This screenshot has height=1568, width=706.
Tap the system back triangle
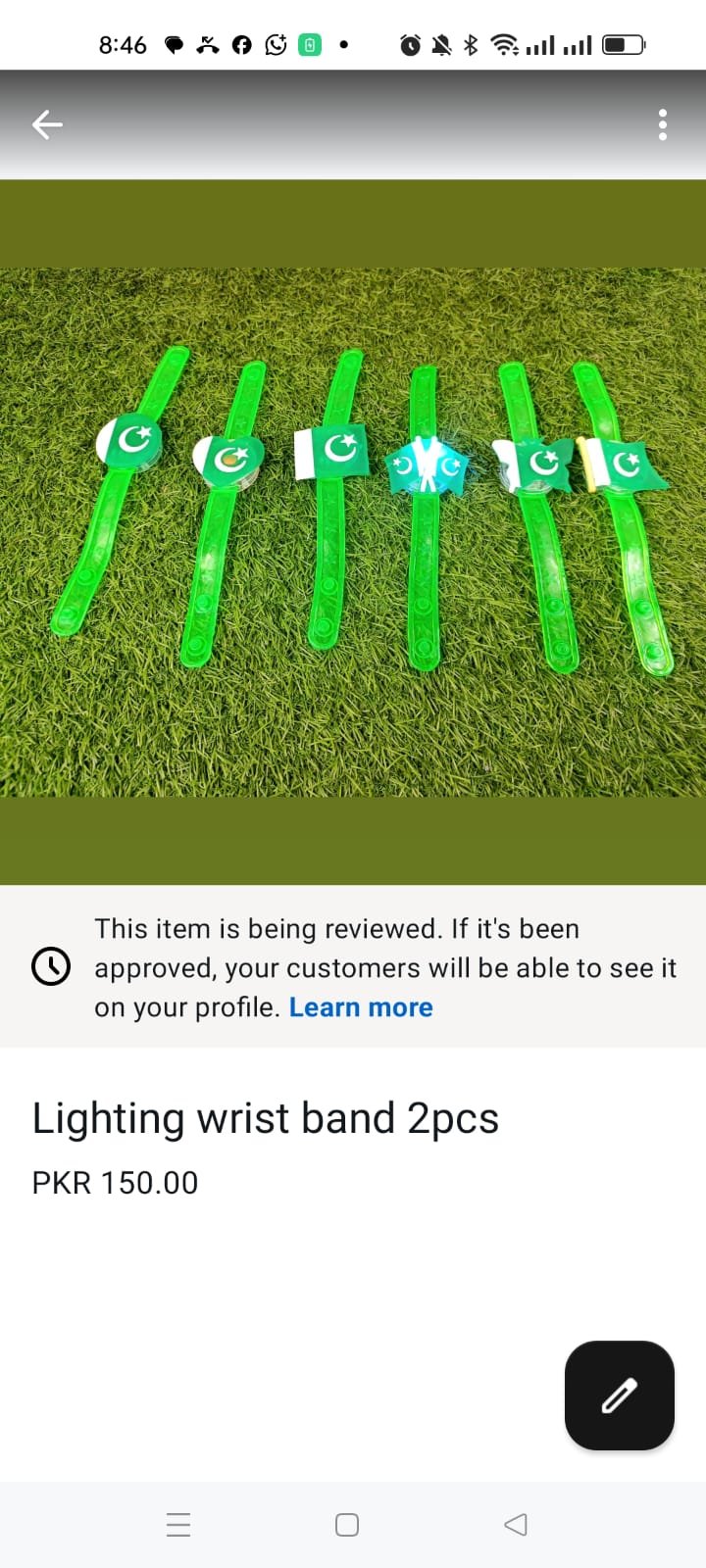point(516,1525)
